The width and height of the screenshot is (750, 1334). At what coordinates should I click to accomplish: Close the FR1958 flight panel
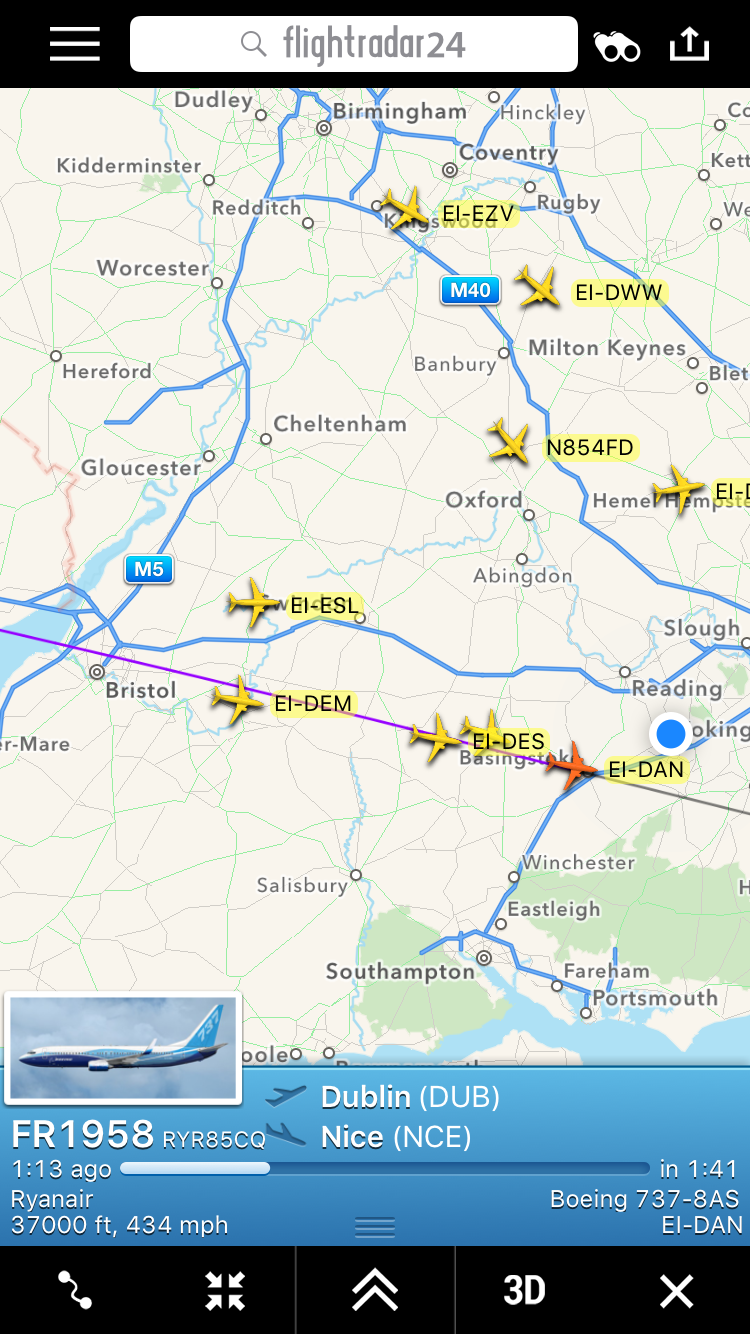pyautogui.click(x=676, y=1290)
